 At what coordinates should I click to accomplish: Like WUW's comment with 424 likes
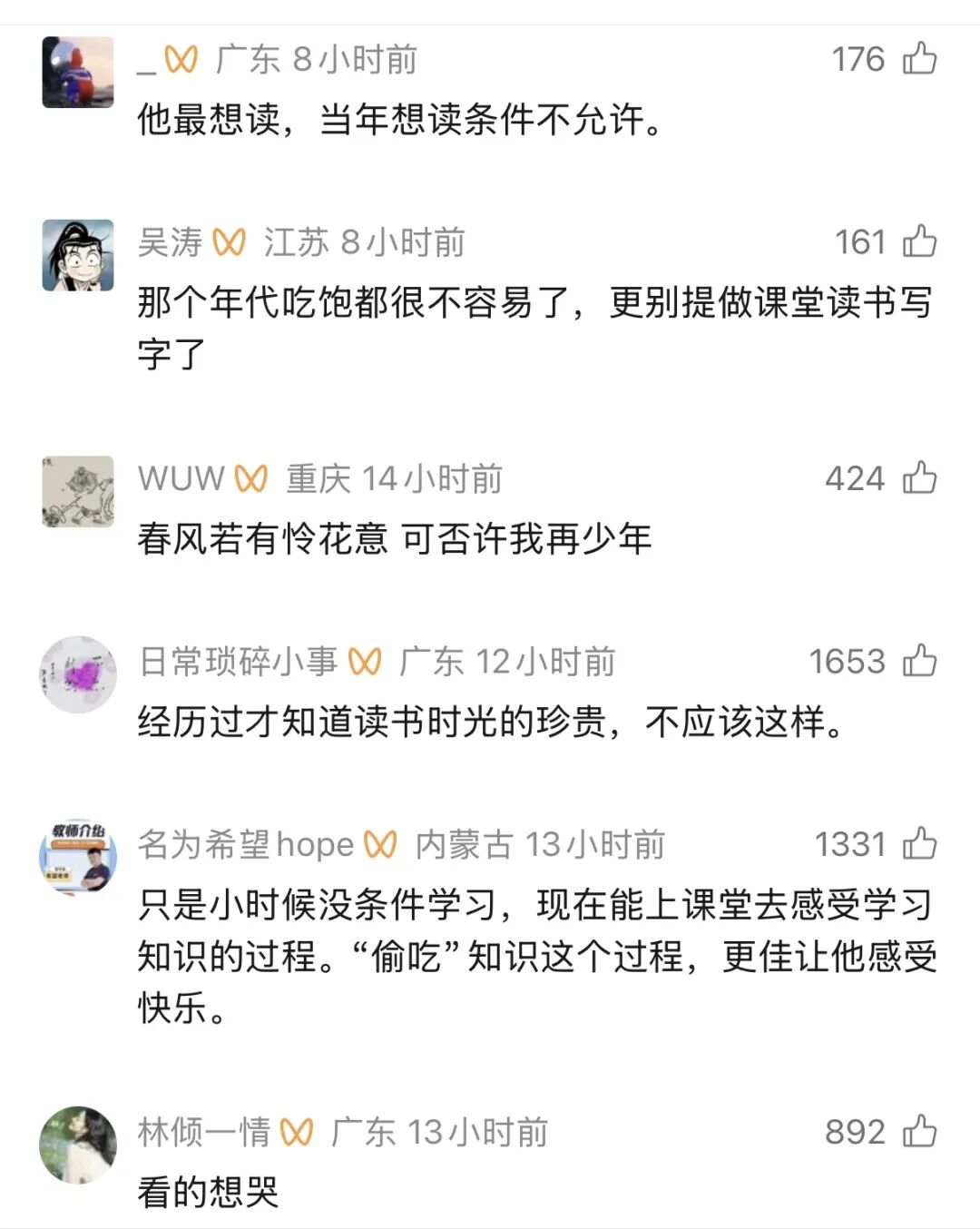(x=919, y=477)
